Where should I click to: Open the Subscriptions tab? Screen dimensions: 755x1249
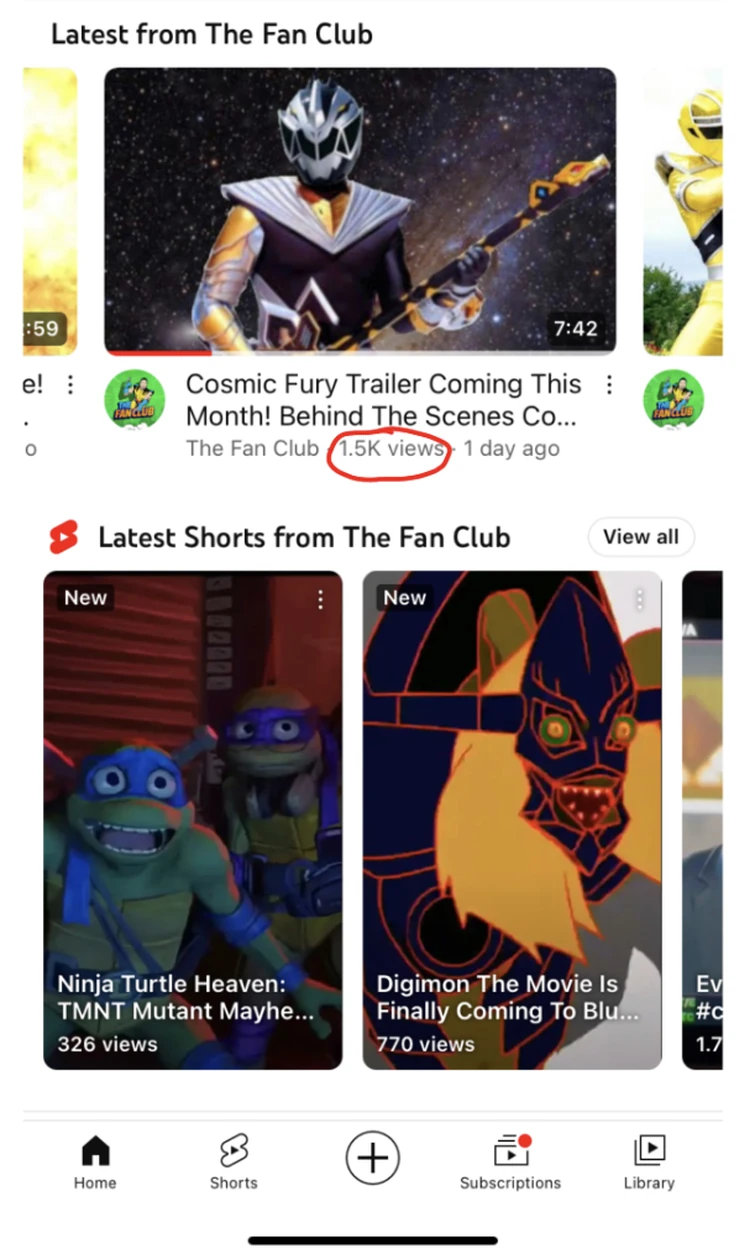(x=510, y=1162)
